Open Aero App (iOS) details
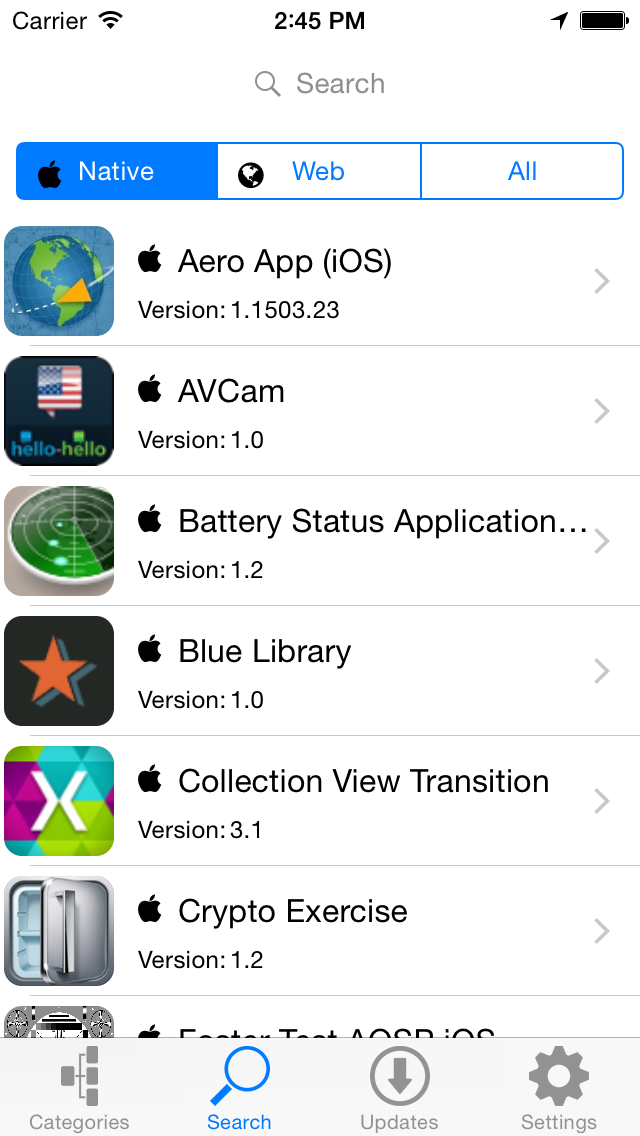Screen dimensions: 640x1136 [320, 281]
